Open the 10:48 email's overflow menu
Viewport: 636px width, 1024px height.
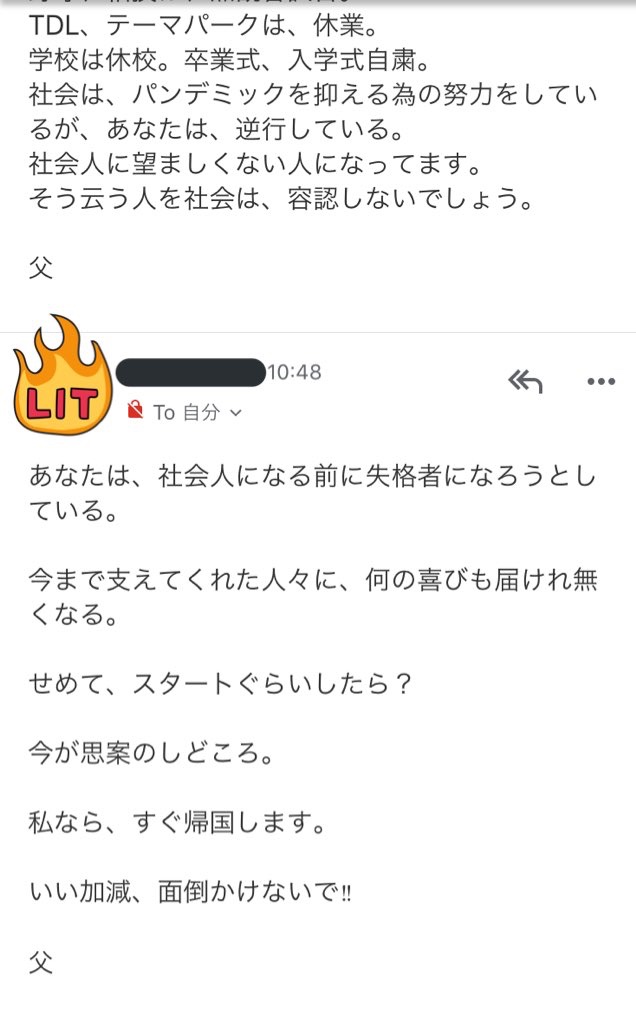pos(601,381)
